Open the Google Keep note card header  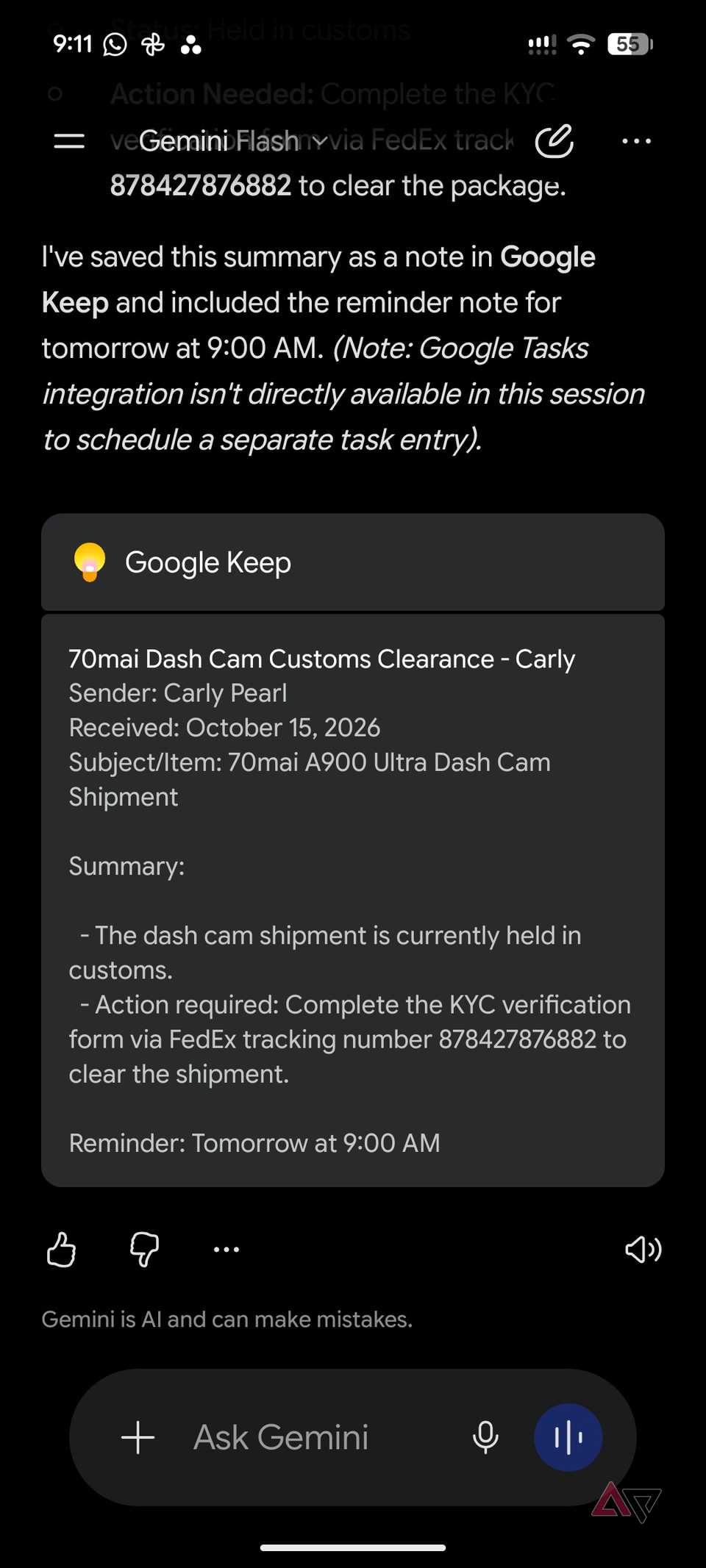pos(353,562)
